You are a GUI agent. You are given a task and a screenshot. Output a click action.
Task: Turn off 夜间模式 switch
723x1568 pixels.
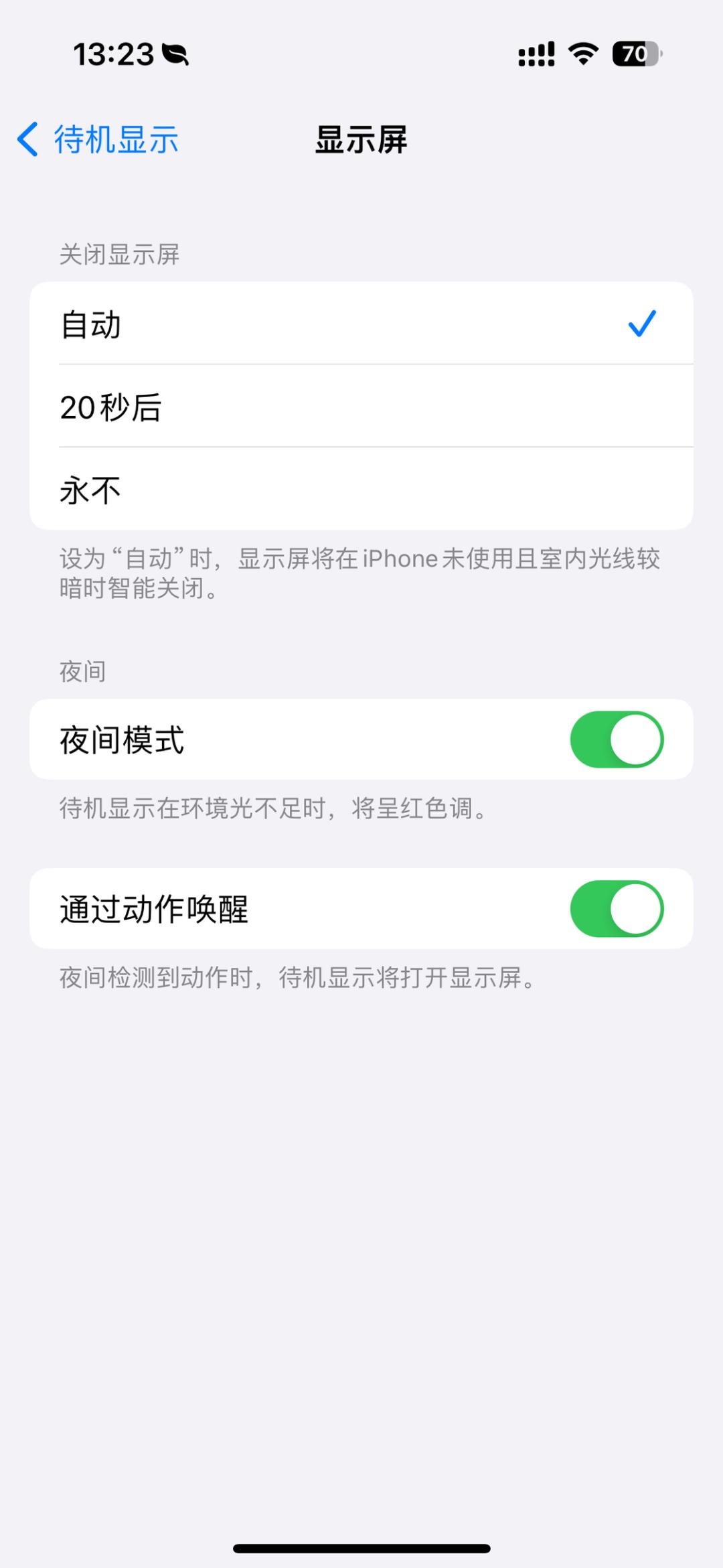point(616,739)
